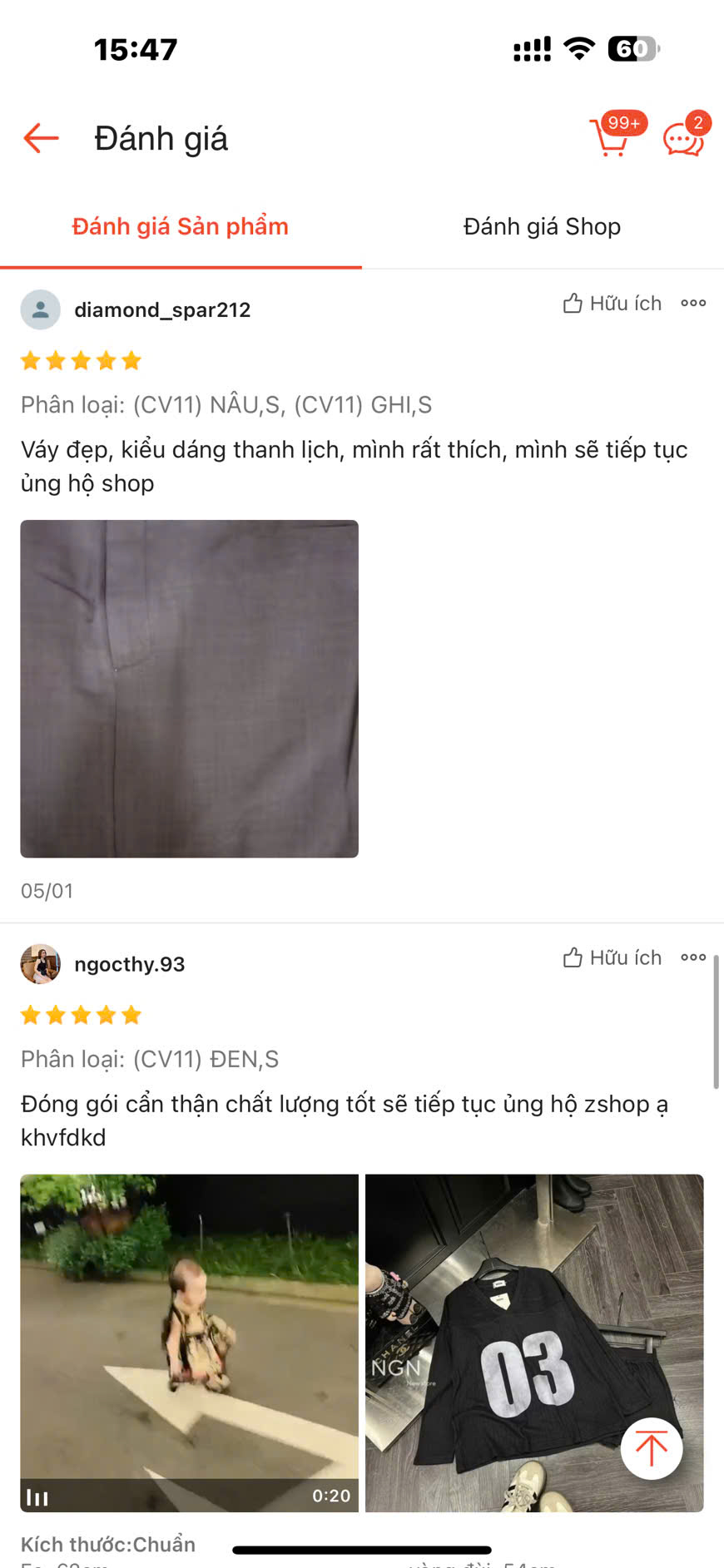This screenshot has width=724, height=1568.
Task: Open the chat messages icon
Action: [x=683, y=138]
